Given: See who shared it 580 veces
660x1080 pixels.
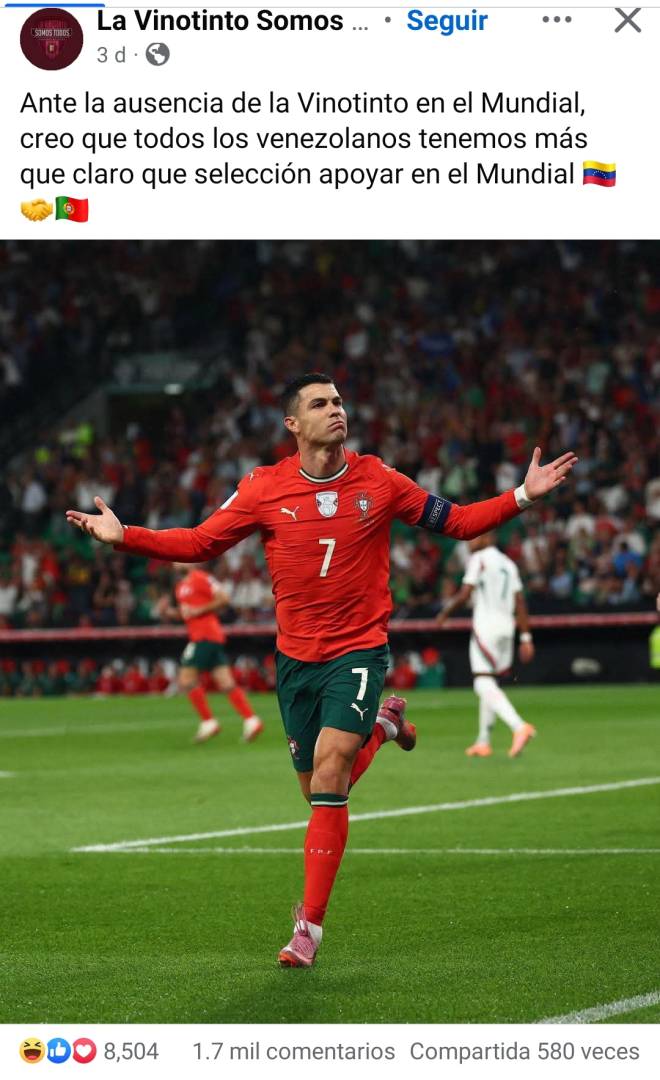Looking at the screenshot, I should click(x=524, y=1051).
